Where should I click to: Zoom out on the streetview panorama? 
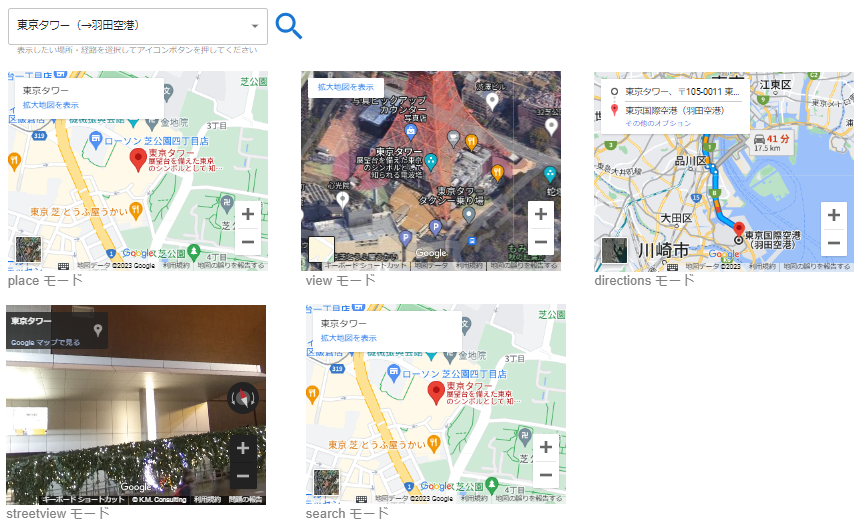tap(242, 476)
